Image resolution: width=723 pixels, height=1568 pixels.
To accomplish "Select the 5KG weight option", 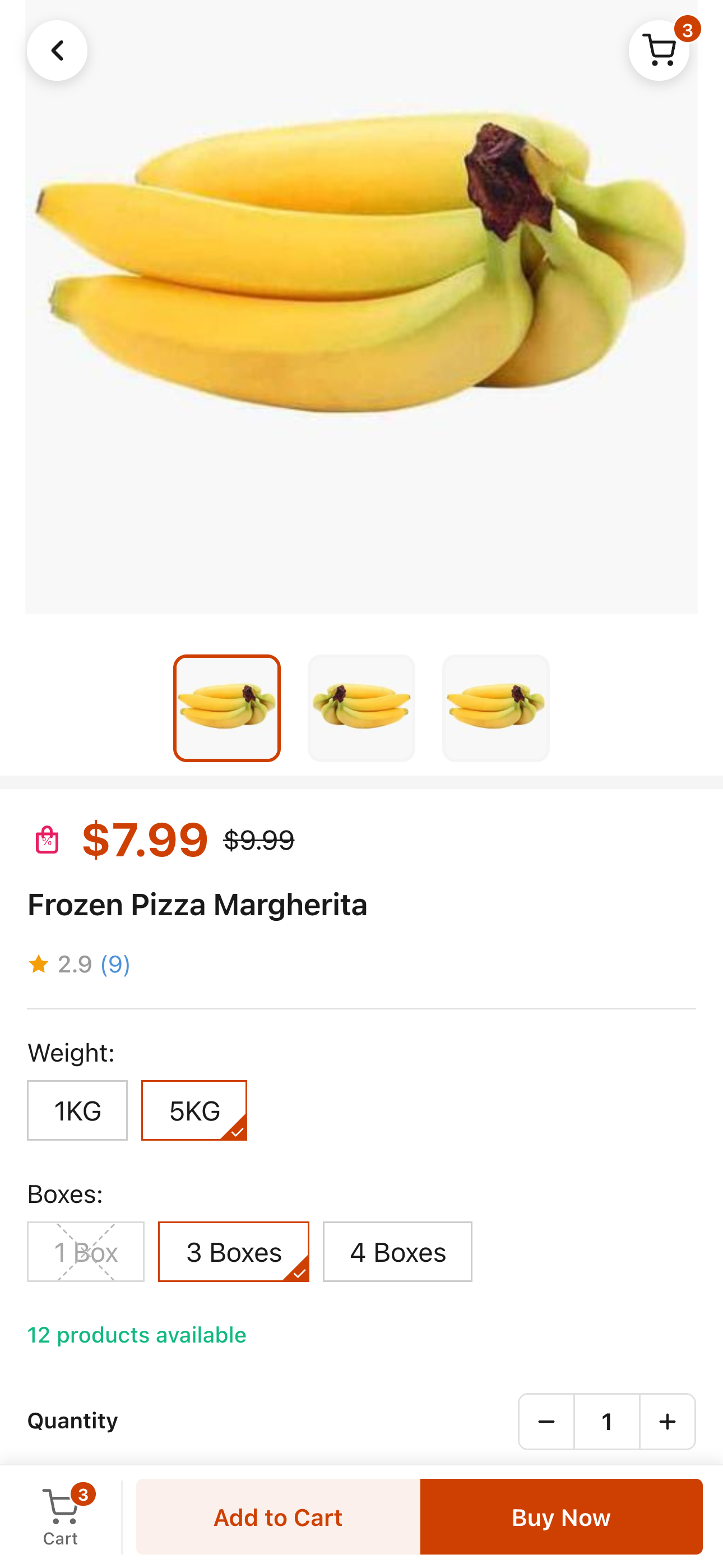I will click(x=194, y=1109).
